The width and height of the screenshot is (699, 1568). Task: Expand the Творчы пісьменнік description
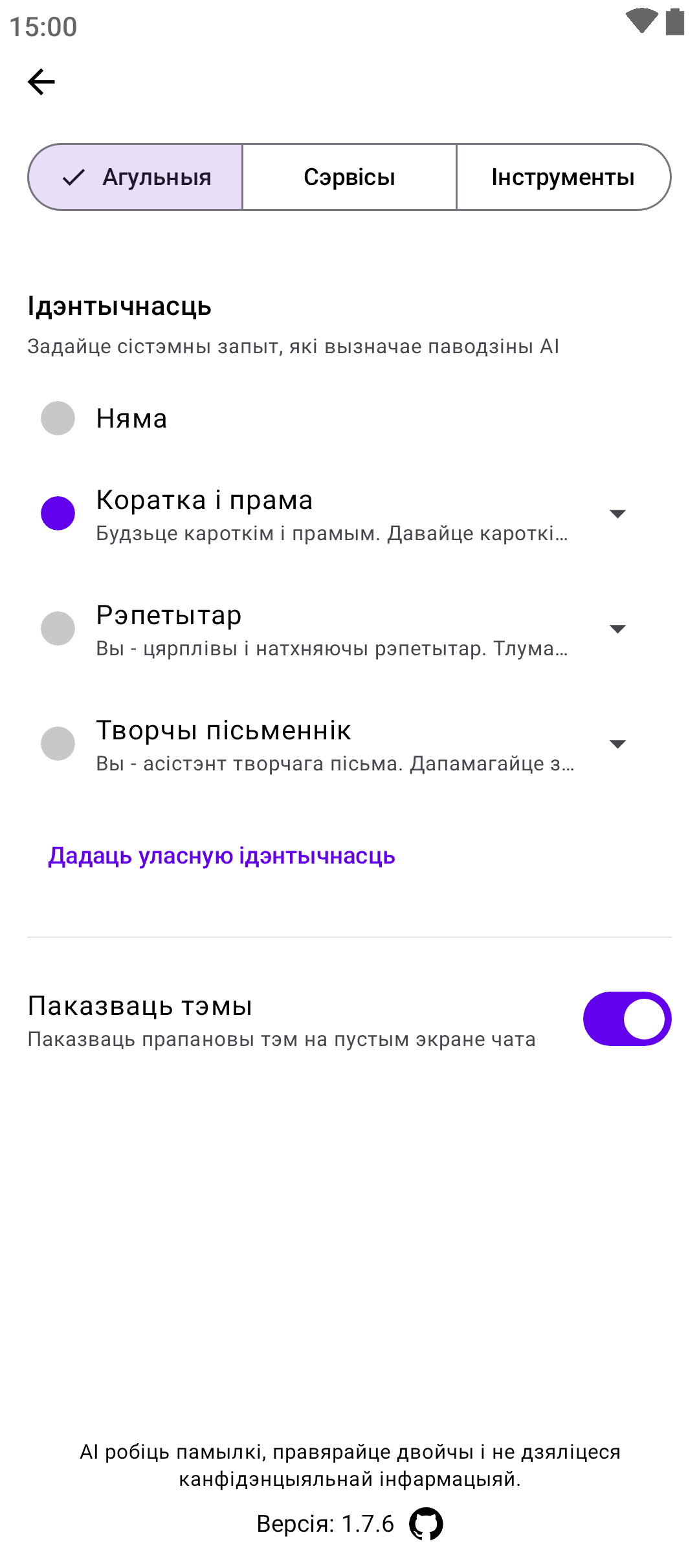618,744
